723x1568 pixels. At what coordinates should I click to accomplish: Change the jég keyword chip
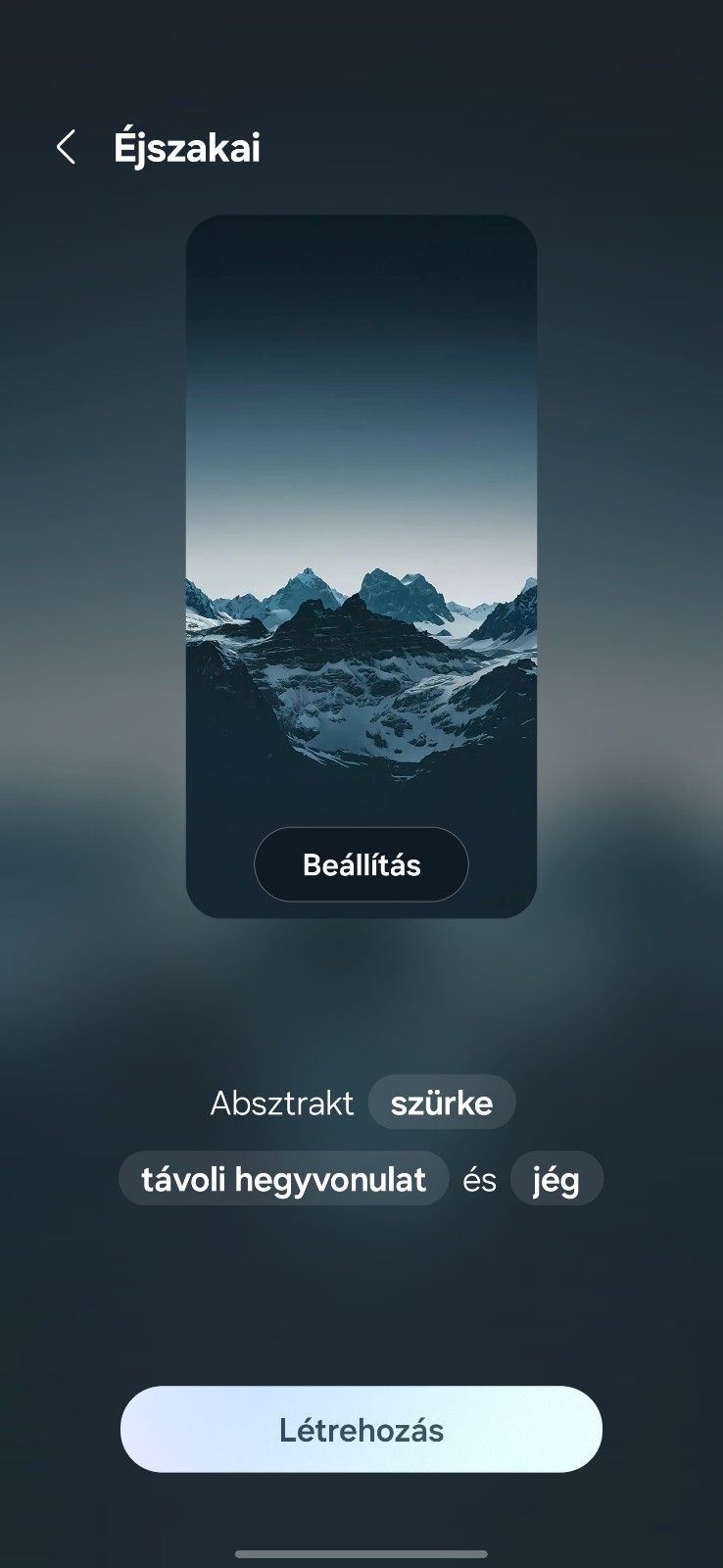555,1179
